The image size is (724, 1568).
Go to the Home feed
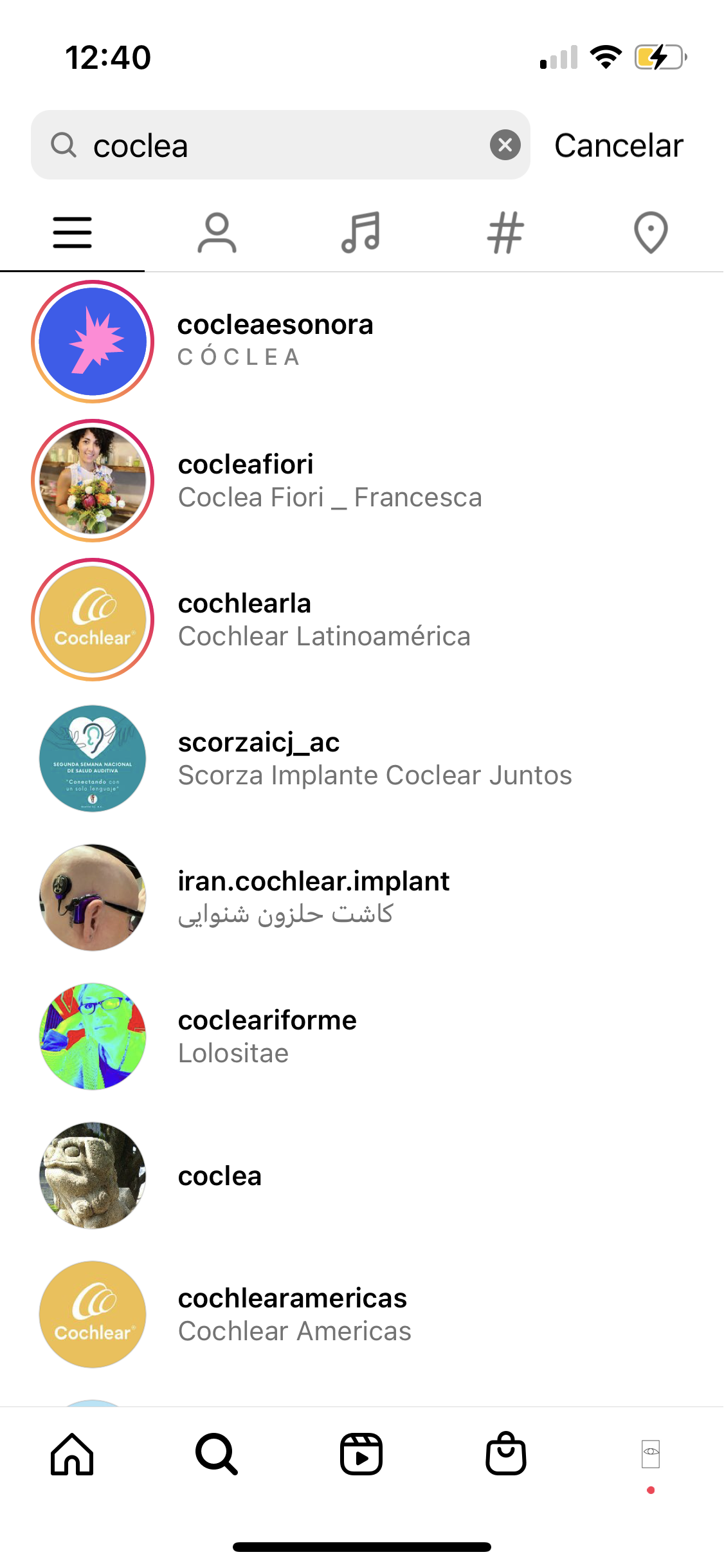point(72,1454)
